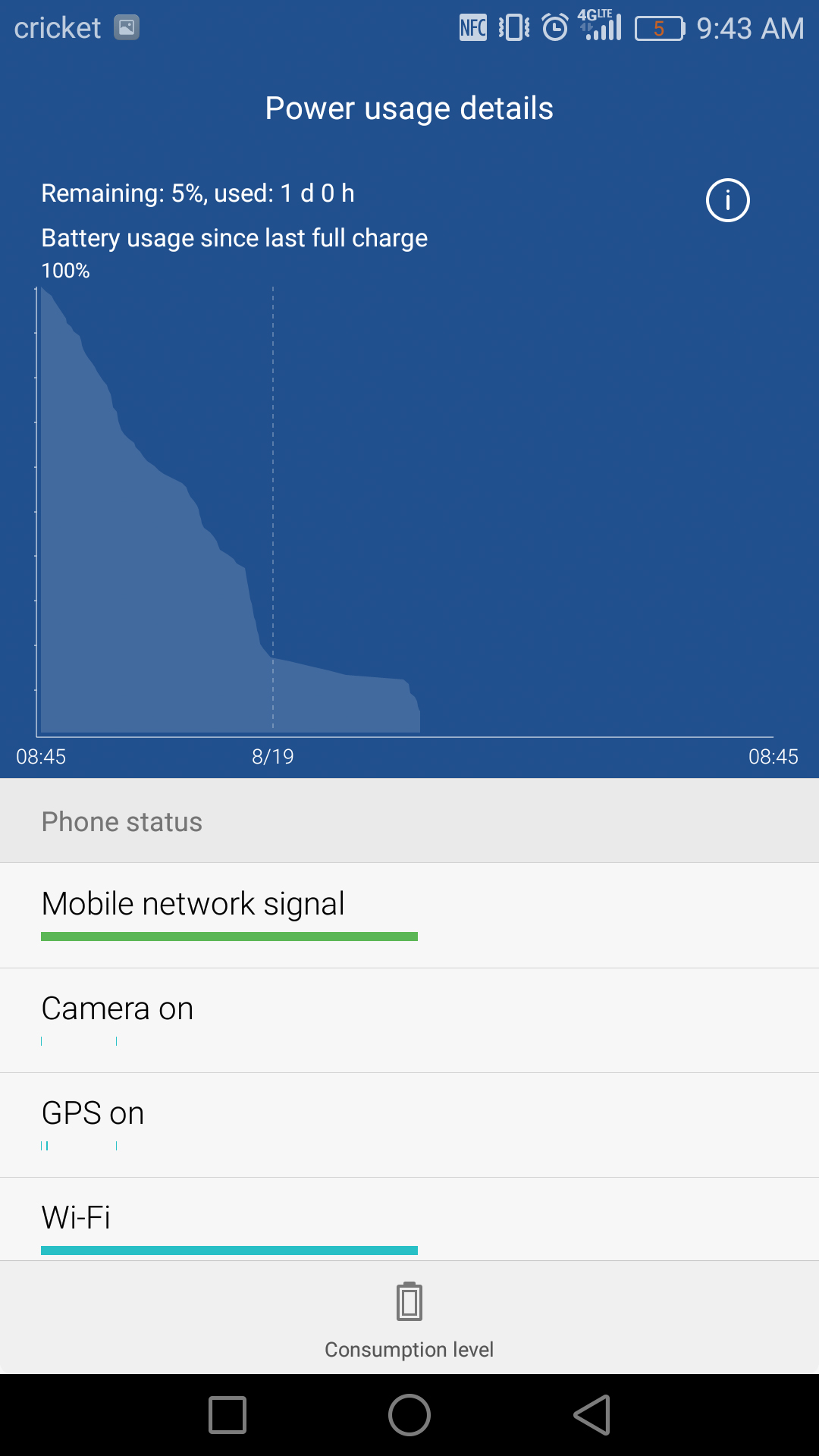Open Consumption level
Image resolution: width=819 pixels, height=1456 pixels.
click(x=409, y=1319)
